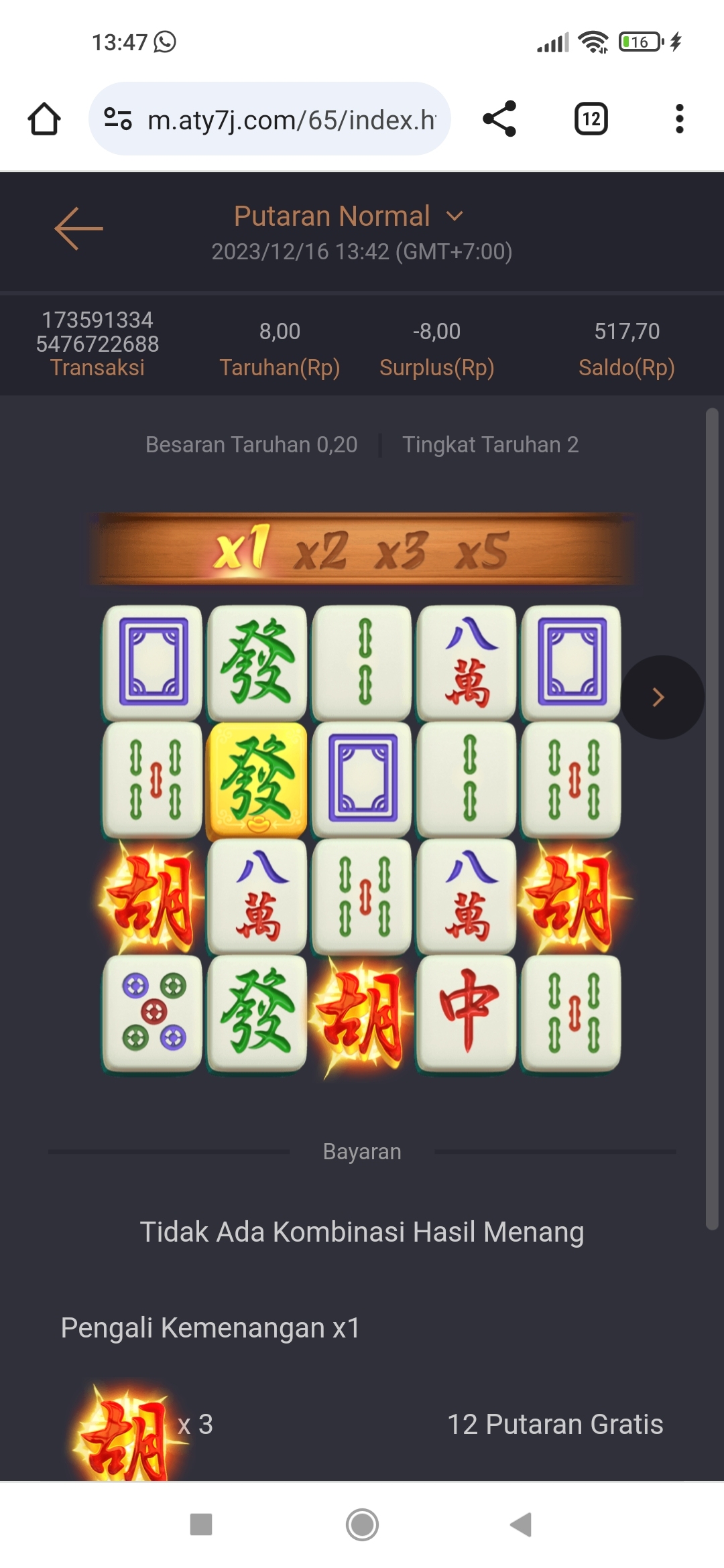View site info icon in address bar
Screen dimensions: 724x1568
118,119
